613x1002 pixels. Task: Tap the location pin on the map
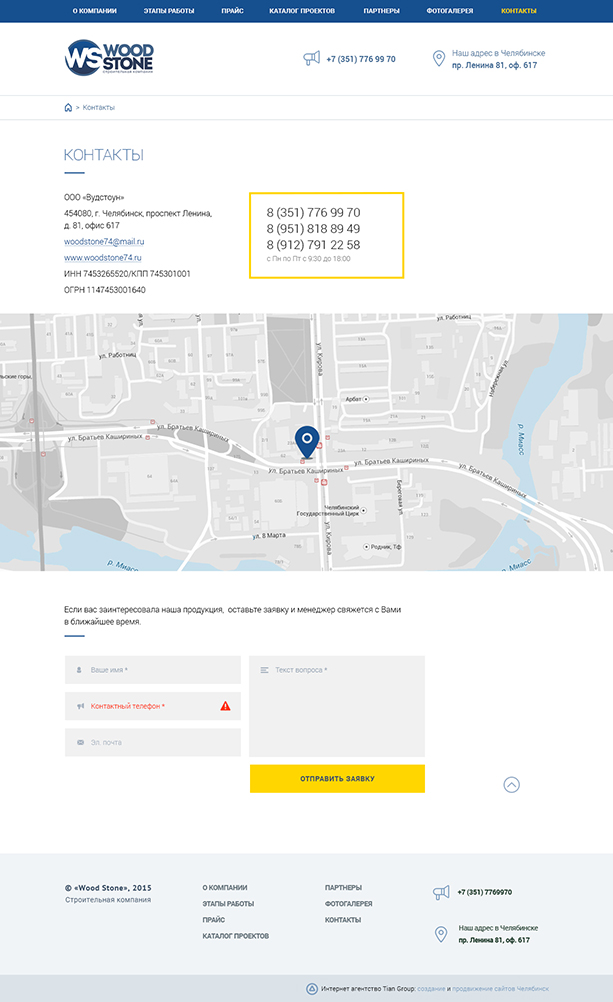[308, 438]
